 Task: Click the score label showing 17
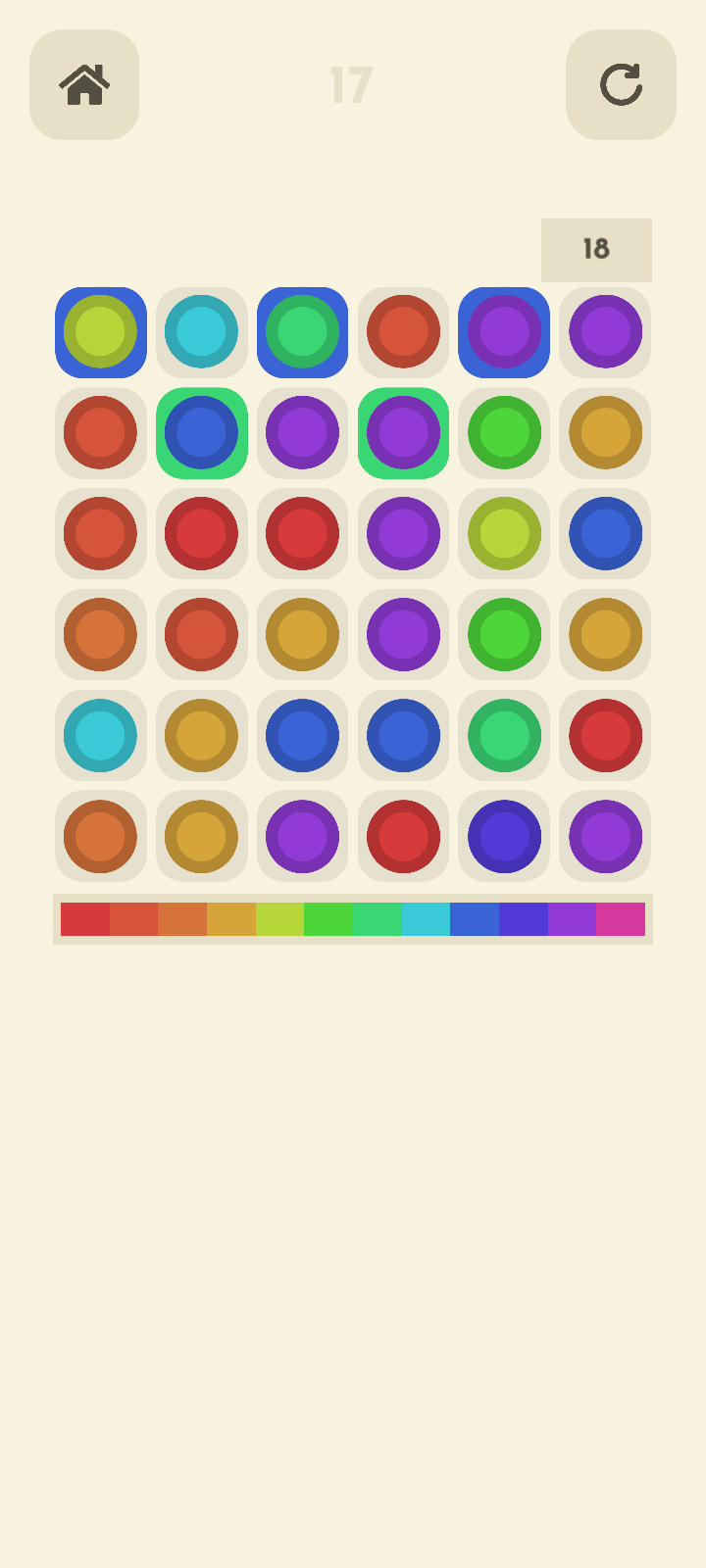point(351,84)
